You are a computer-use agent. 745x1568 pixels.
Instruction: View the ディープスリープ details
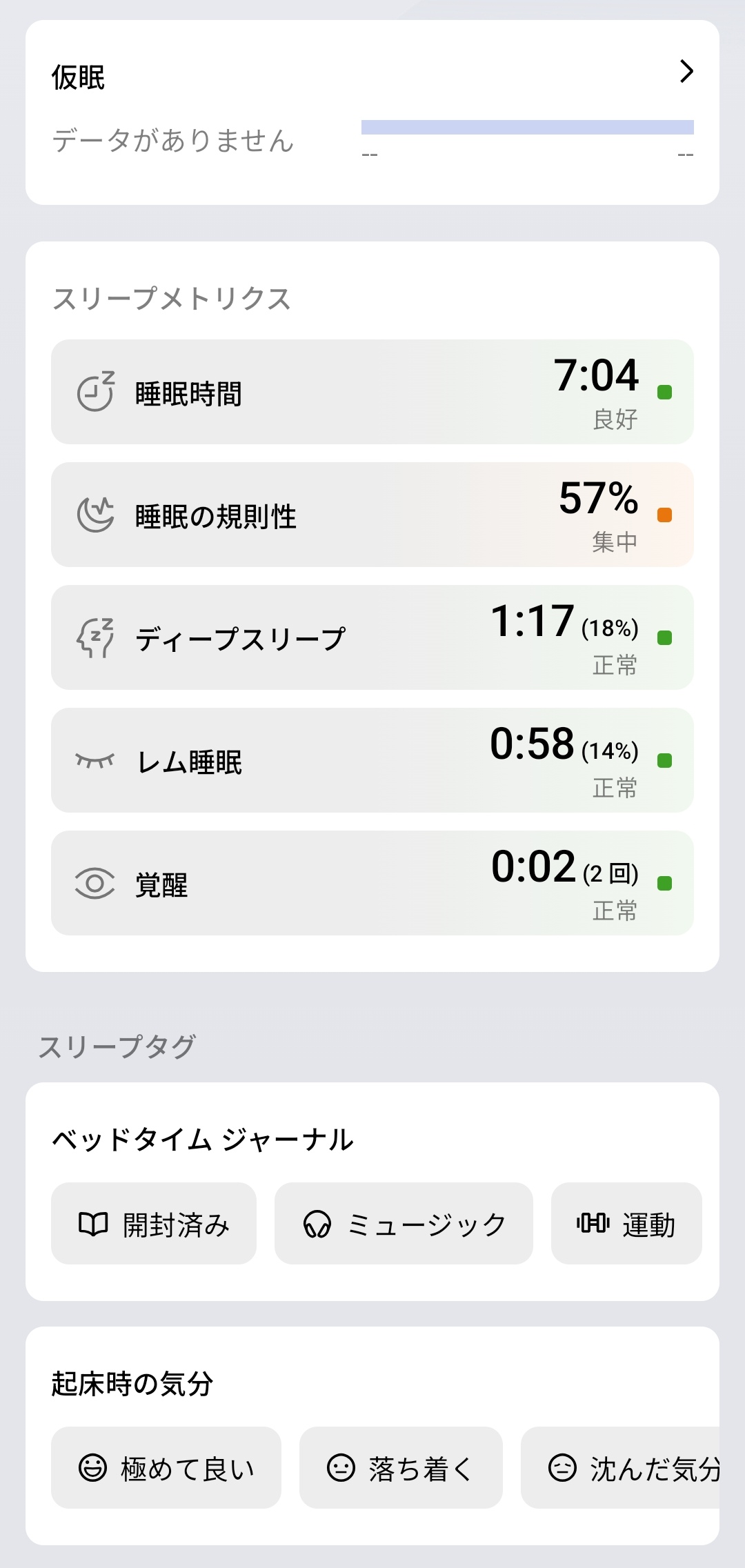coord(372,637)
